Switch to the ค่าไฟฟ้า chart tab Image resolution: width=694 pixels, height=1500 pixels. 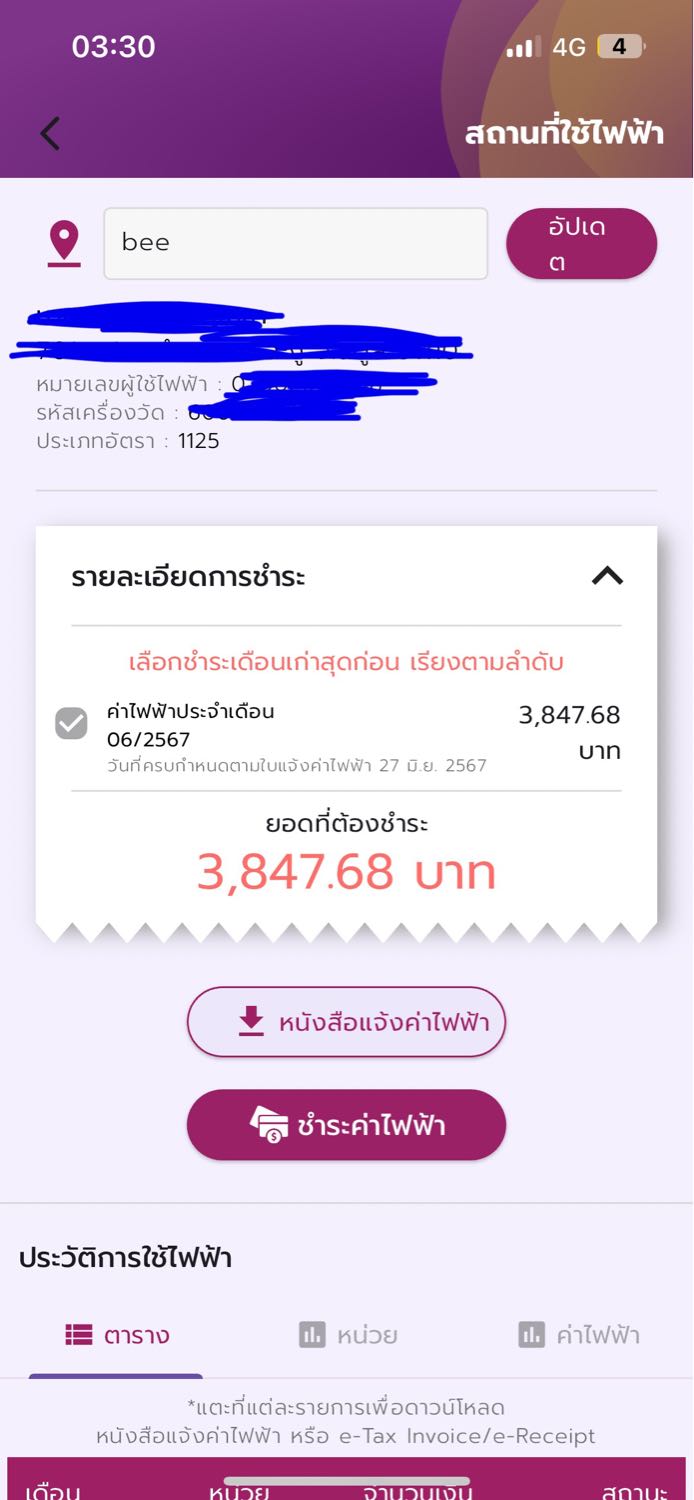point(579,1335)
